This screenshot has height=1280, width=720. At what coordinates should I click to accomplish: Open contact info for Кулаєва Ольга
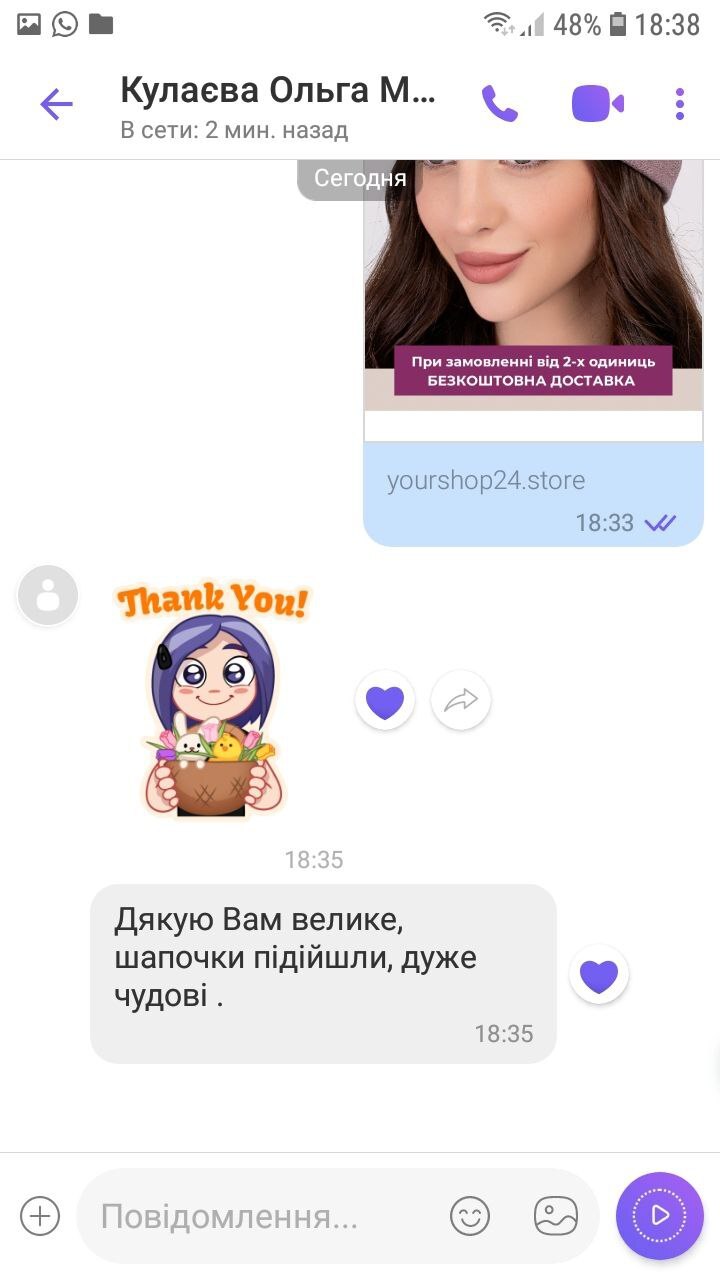click(278, 104)
